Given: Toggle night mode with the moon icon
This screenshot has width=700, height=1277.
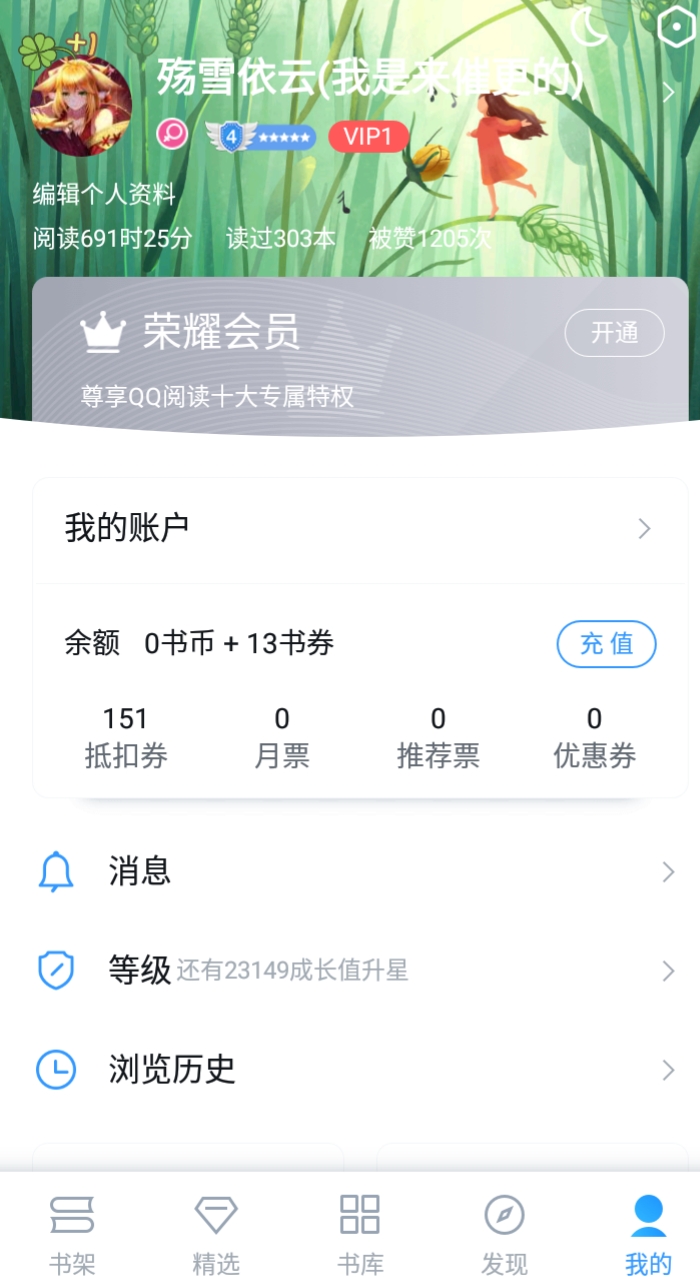Looking at the screenshot, I should point(589,27).
